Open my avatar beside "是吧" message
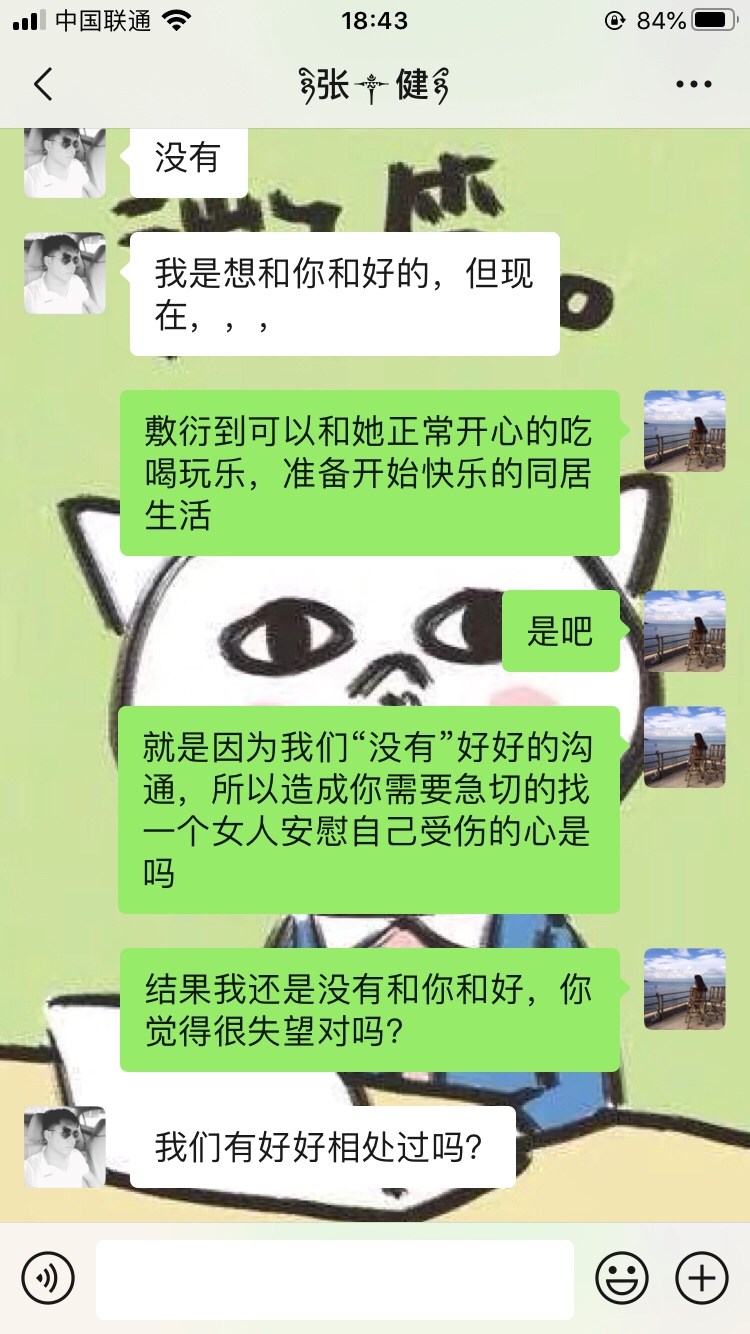Screen dimensions: 750x1334 [x=685, y=631]
